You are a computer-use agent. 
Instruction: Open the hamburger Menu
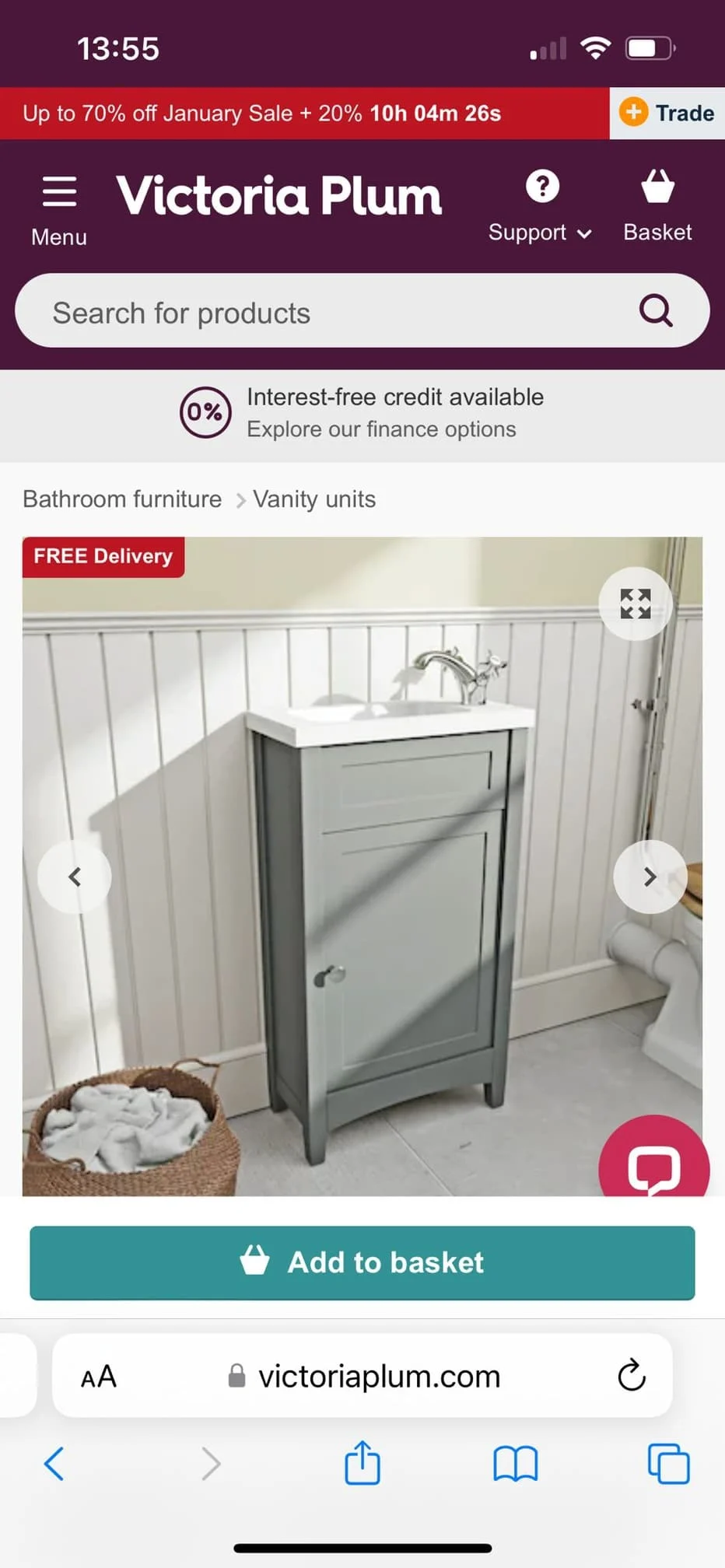click(x=59, y=208)
